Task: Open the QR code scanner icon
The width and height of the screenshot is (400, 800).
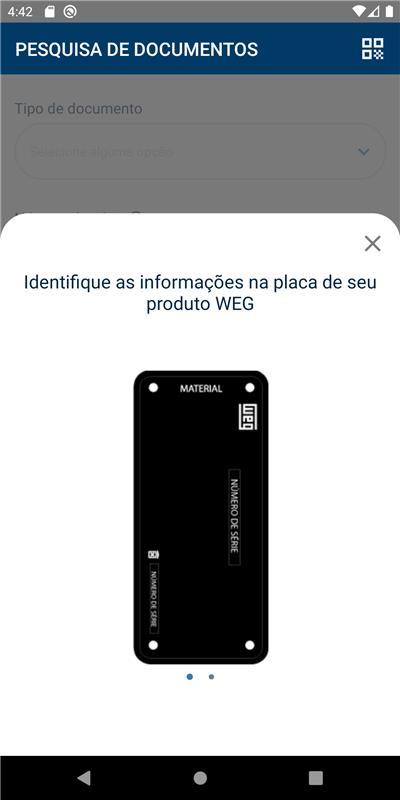Action: [372, 49]
